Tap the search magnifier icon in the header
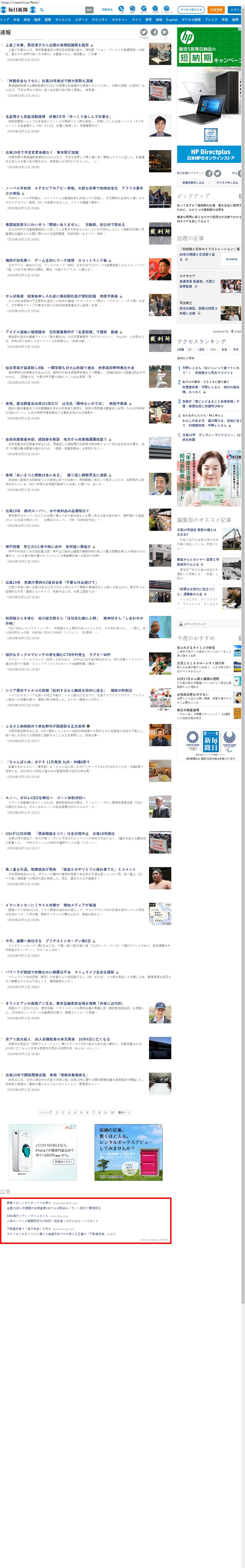 click(x=42, y=10)
